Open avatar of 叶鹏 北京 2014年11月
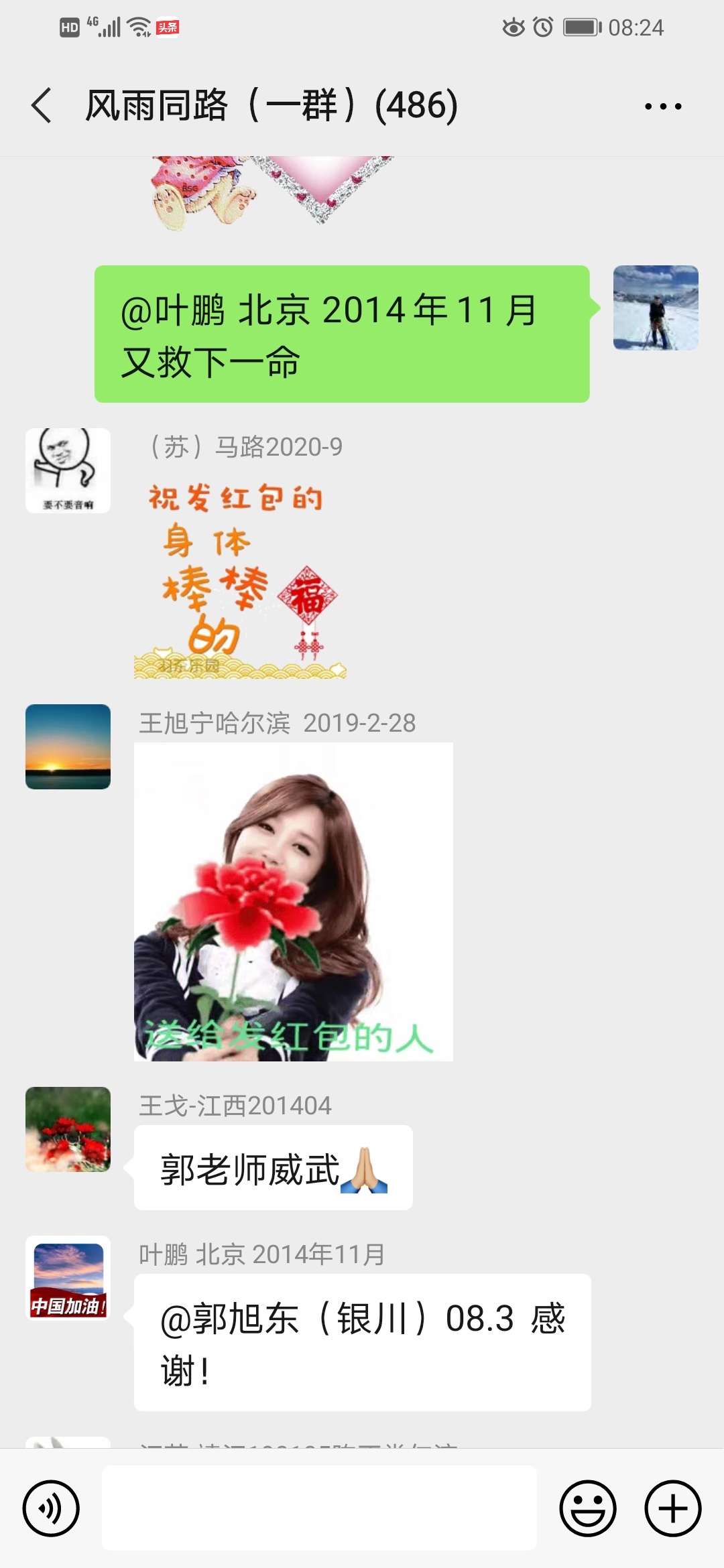Viewport: 724px width, 1568px height. pyautogui.click(x=68, y=1278)
